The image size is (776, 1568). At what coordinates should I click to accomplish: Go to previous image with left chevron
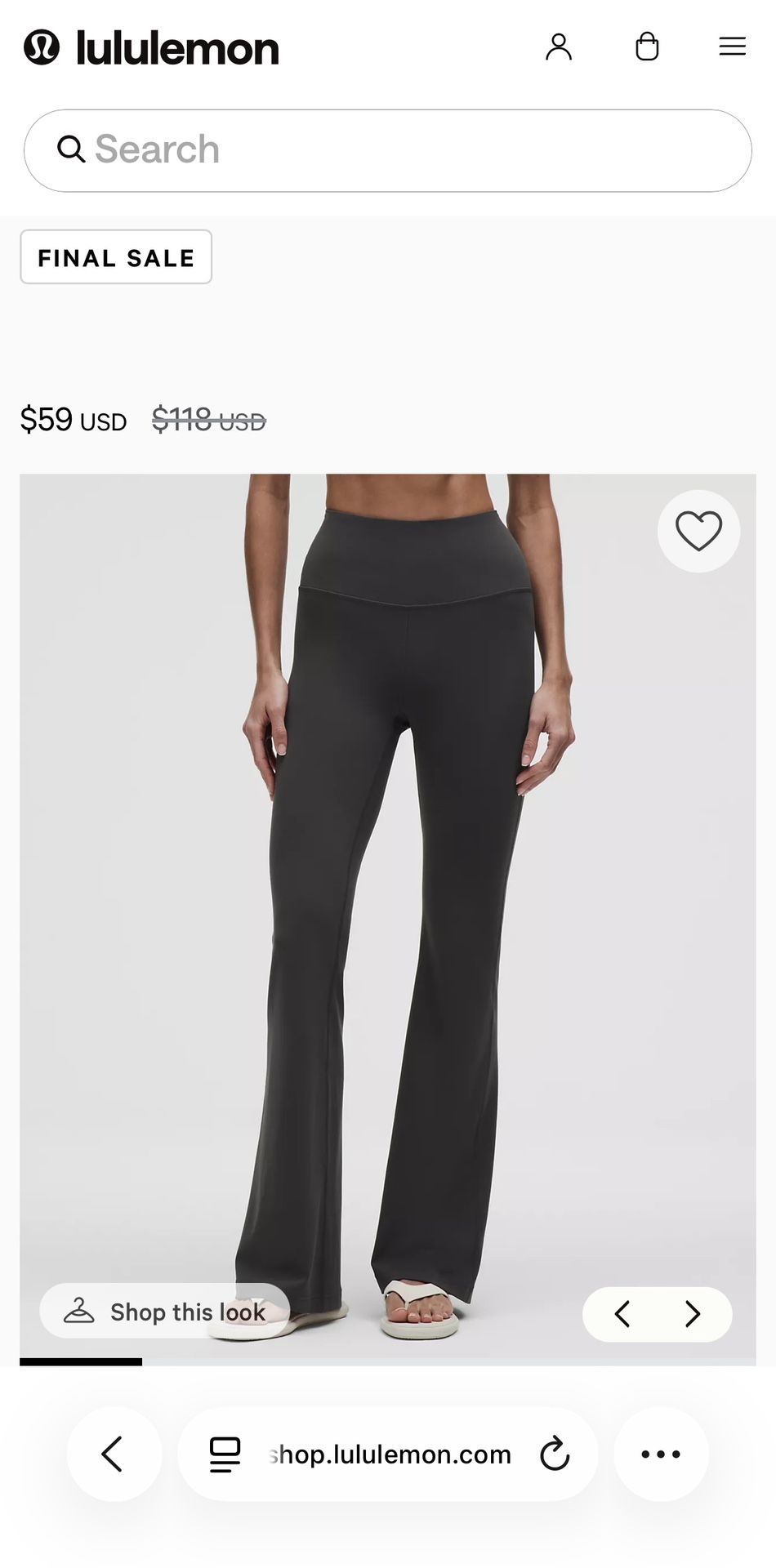(x=622, y=1314)
